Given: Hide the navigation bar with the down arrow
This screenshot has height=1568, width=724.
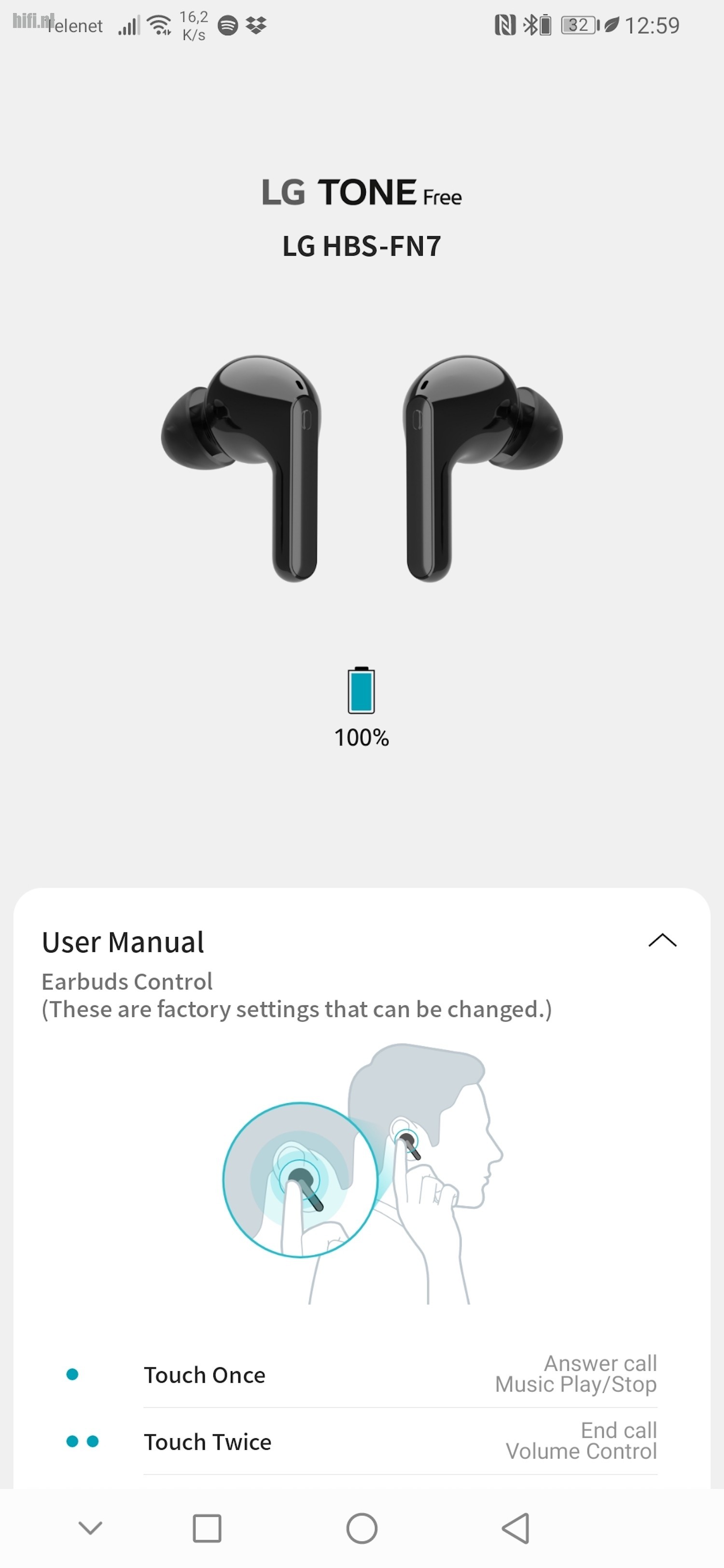Looking at the screenshot, I should 91,1527.
